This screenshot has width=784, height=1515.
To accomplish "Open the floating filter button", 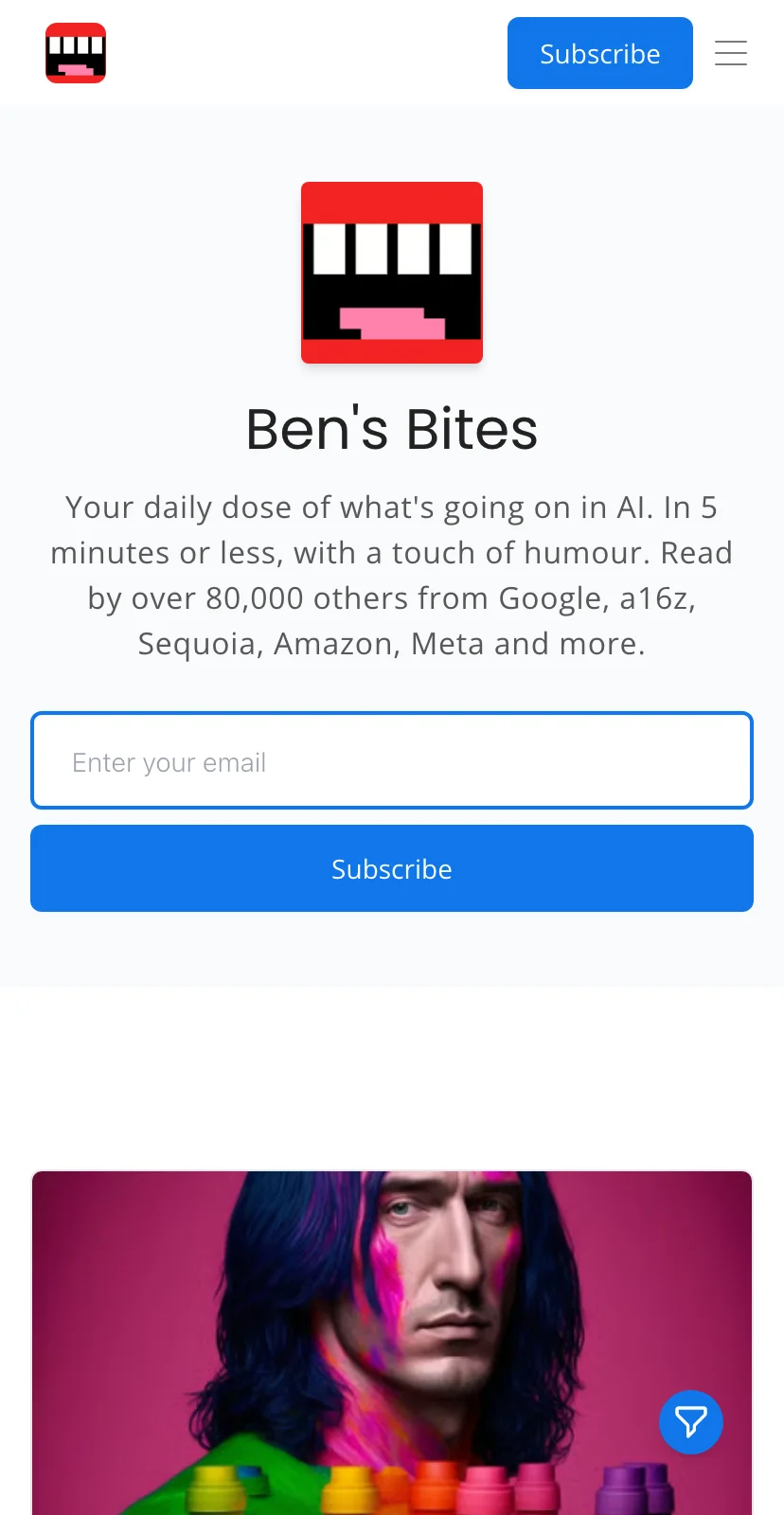I will [690, 1421].
